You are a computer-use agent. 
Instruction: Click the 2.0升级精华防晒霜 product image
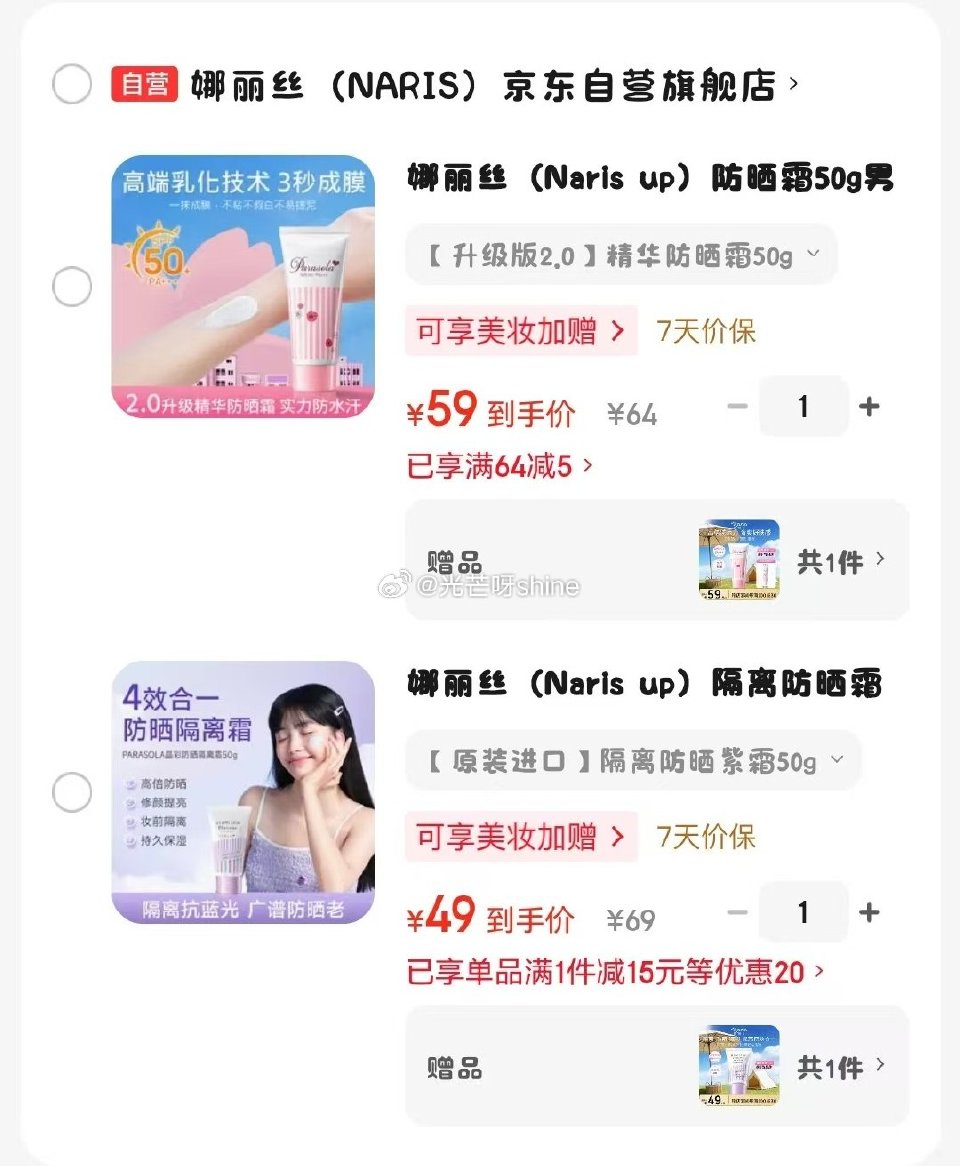(242, 286)
